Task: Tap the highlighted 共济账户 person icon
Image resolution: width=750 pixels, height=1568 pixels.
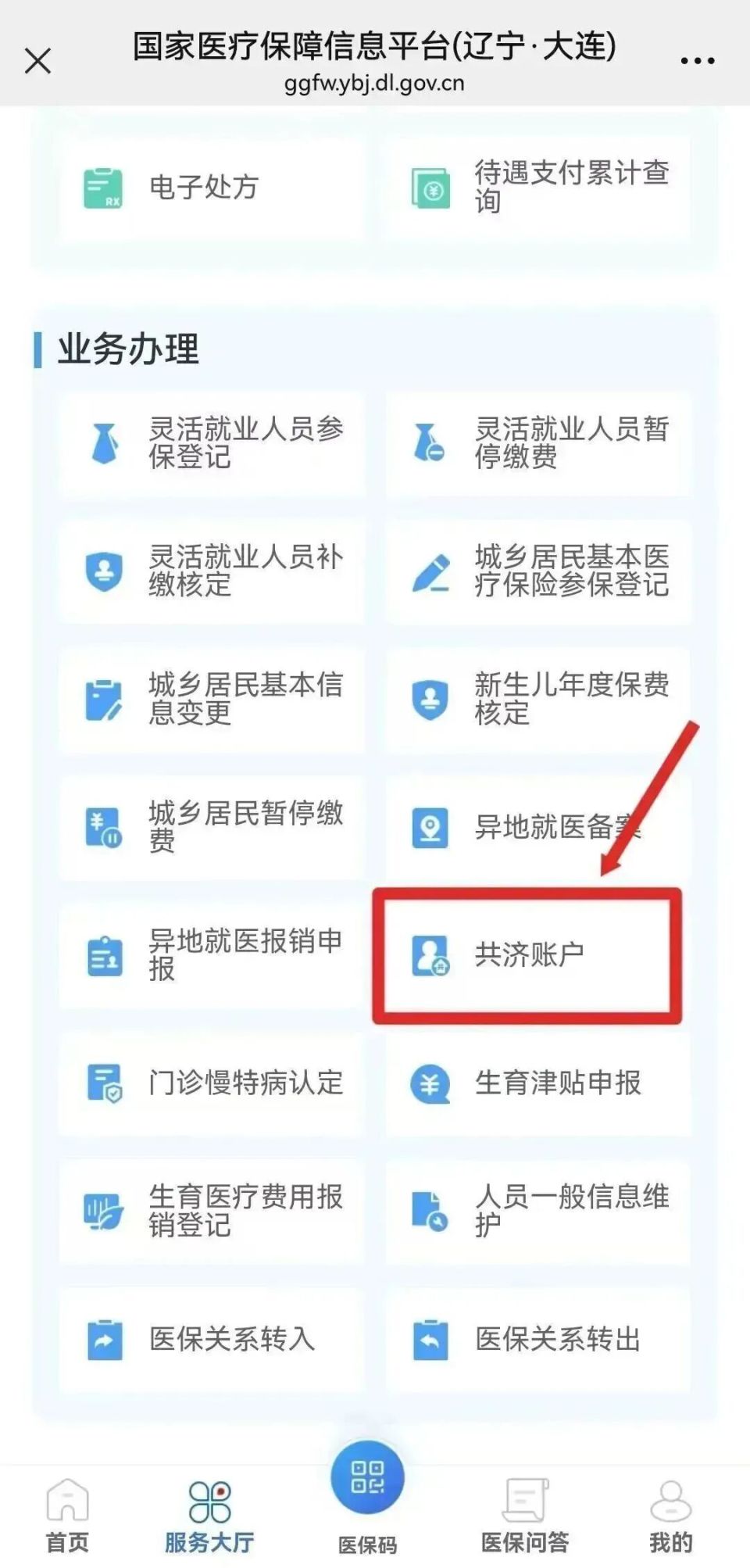Action: pyautogui.click(x=429, y=955)
